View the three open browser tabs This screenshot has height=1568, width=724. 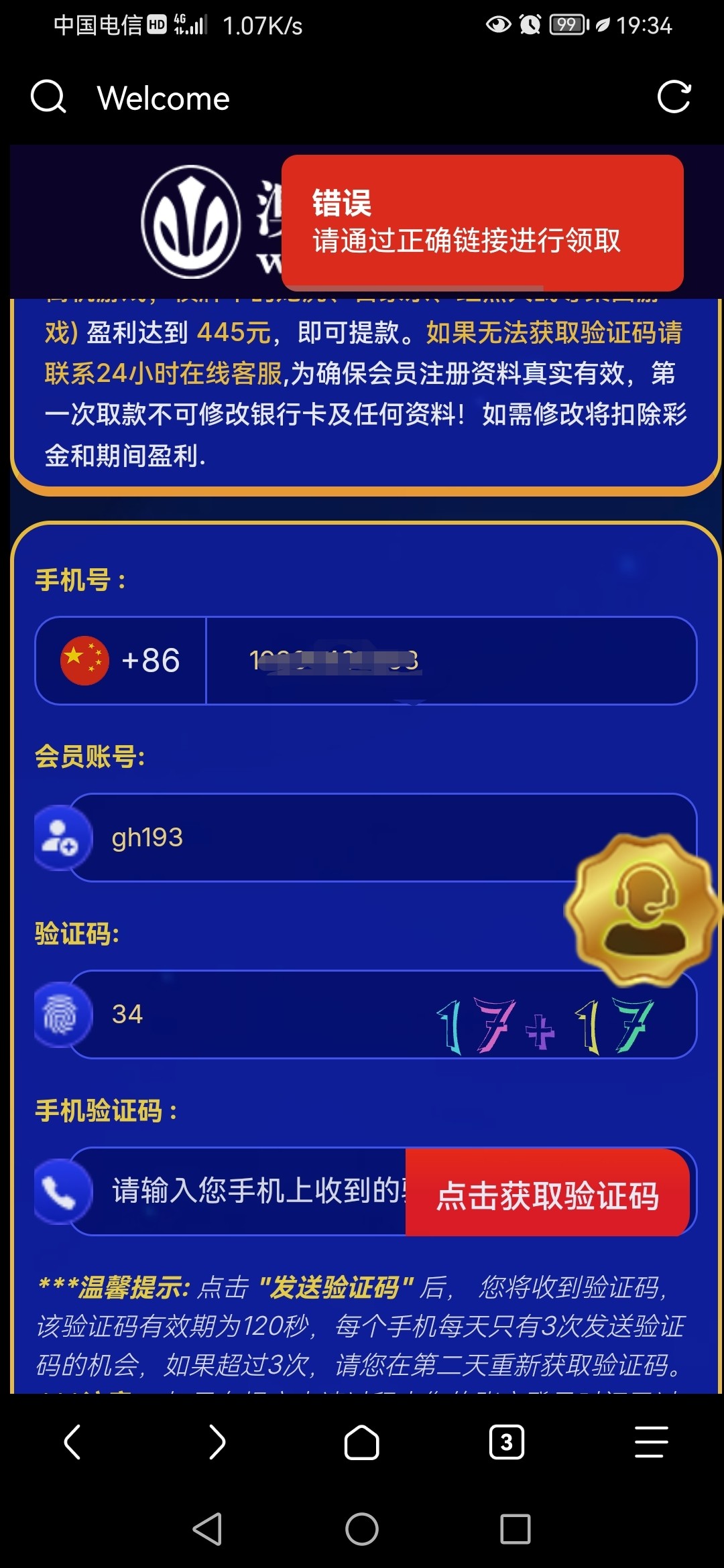[x=507, y=1442]
